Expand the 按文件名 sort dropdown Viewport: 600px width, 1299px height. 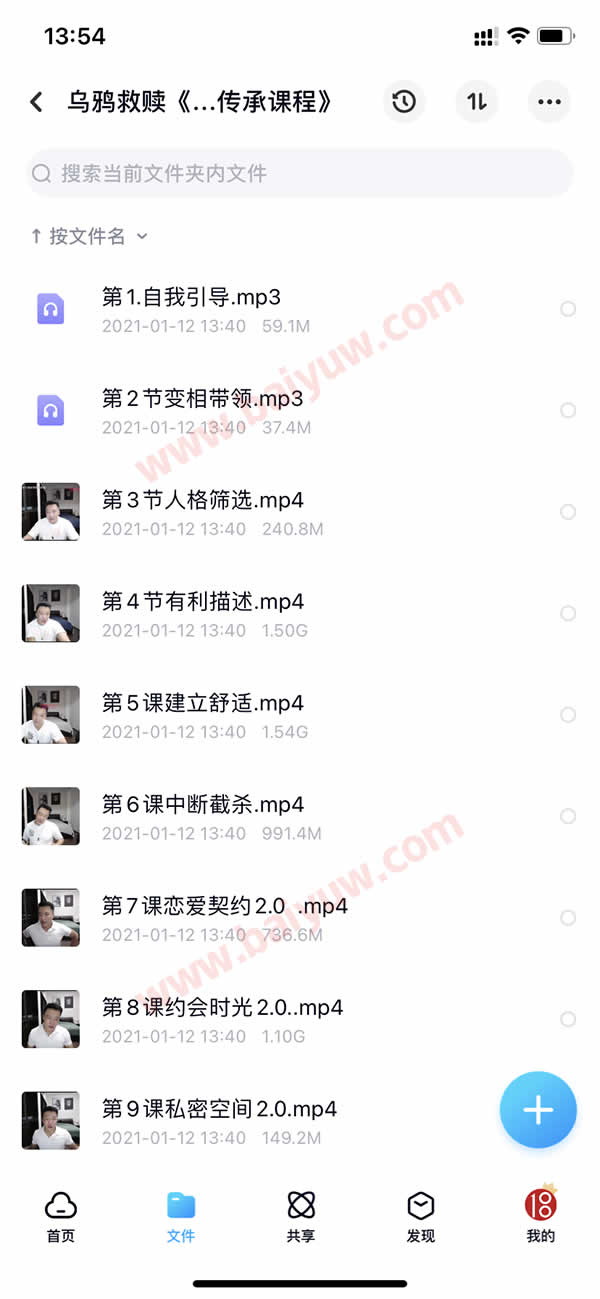(90, 236)
